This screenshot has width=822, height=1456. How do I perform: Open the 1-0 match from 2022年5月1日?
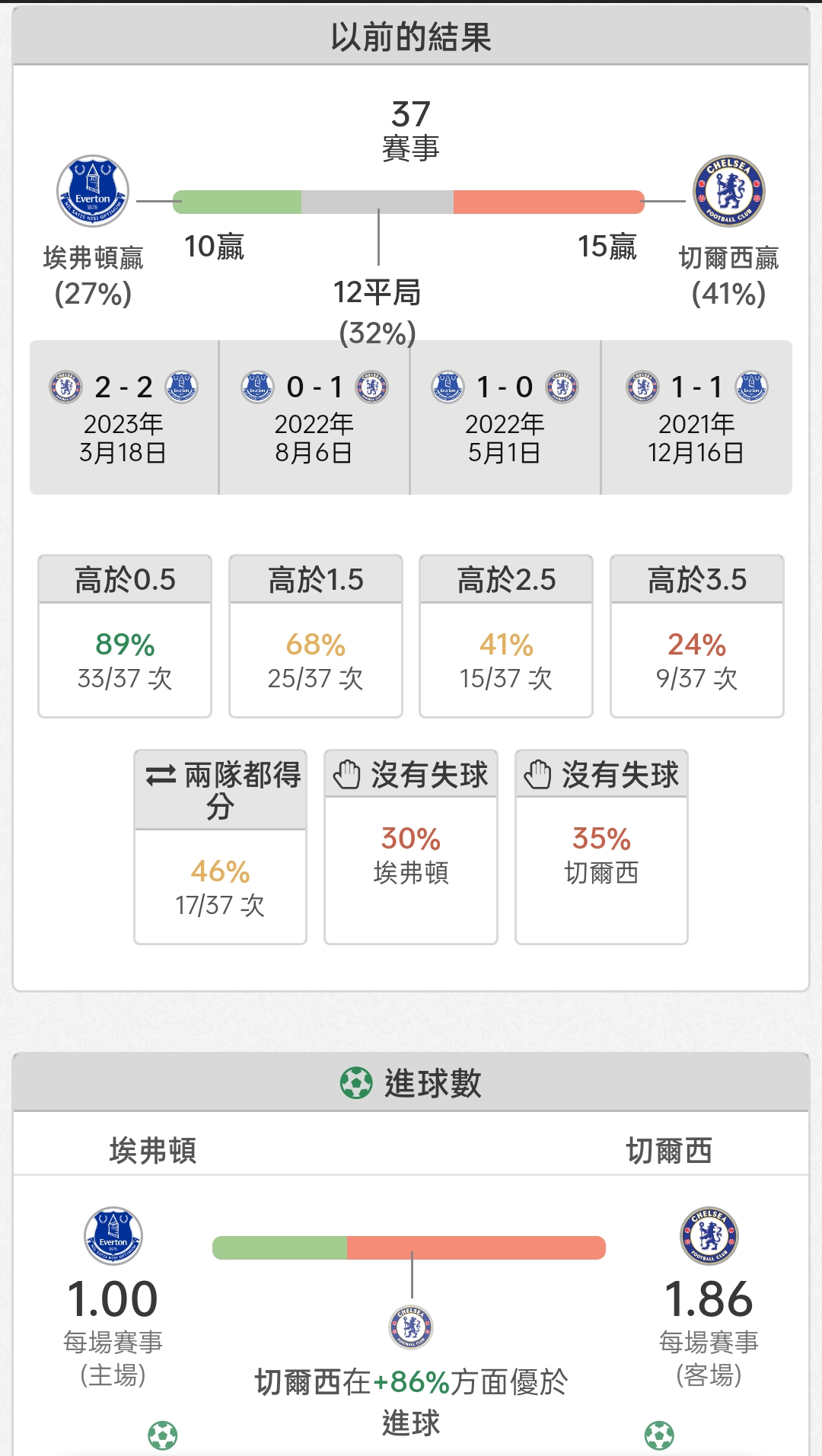pos(505,417)
